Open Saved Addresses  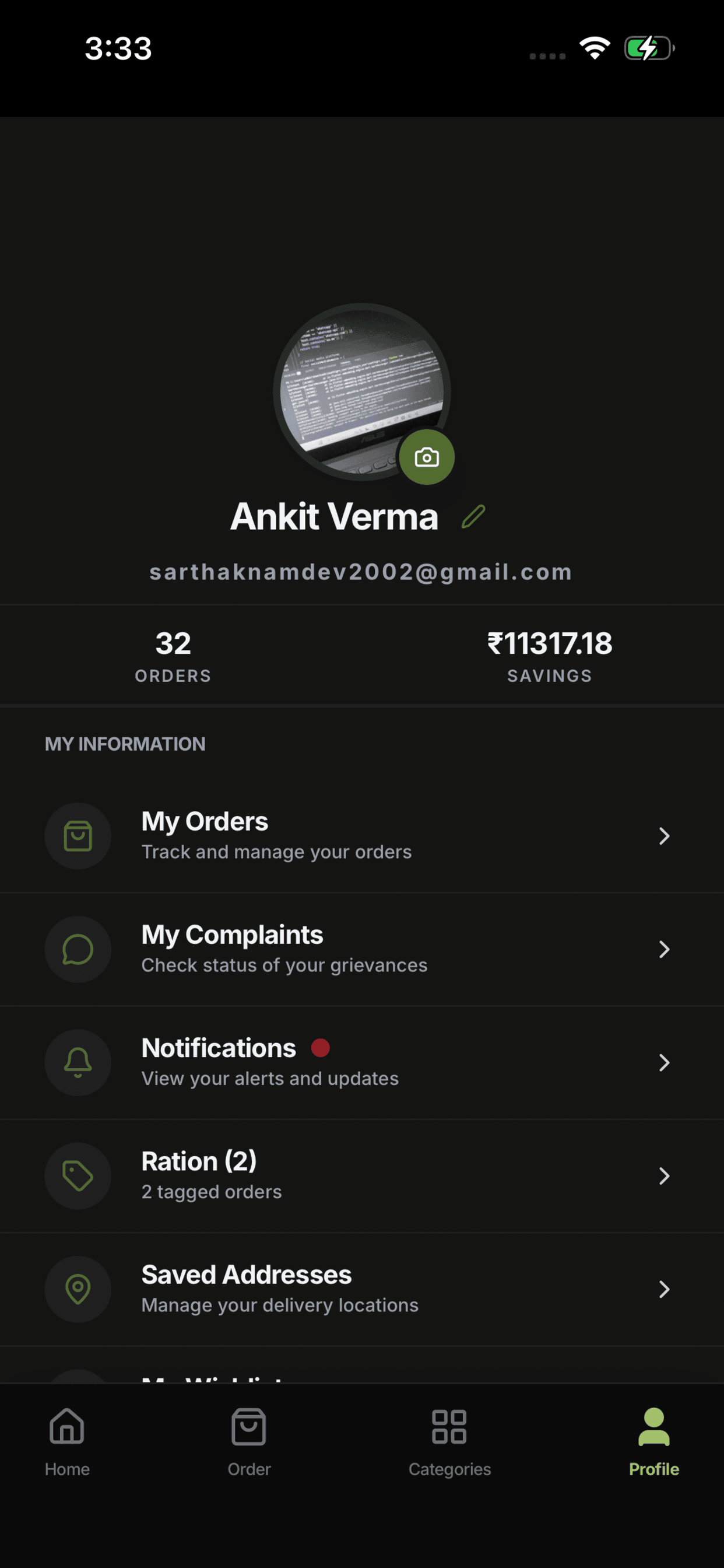(362, 1289)
